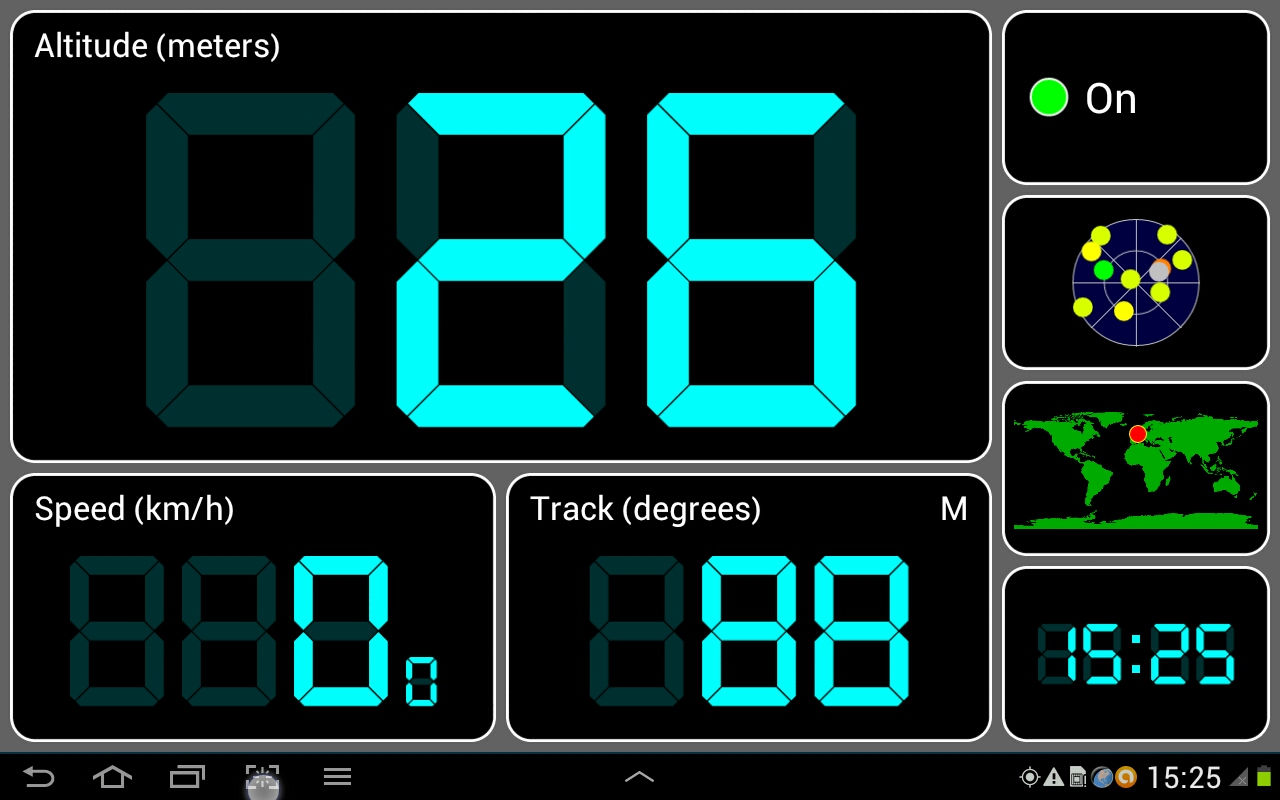Open the menu icon in navigation bar
The width and height of the screenshot is (1280, 800).
(337, 777)
